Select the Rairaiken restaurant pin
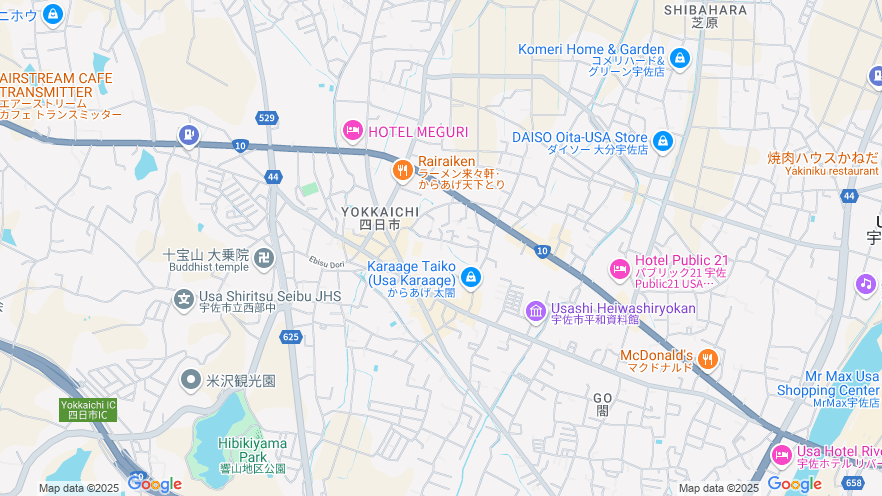 click(402, 170)
